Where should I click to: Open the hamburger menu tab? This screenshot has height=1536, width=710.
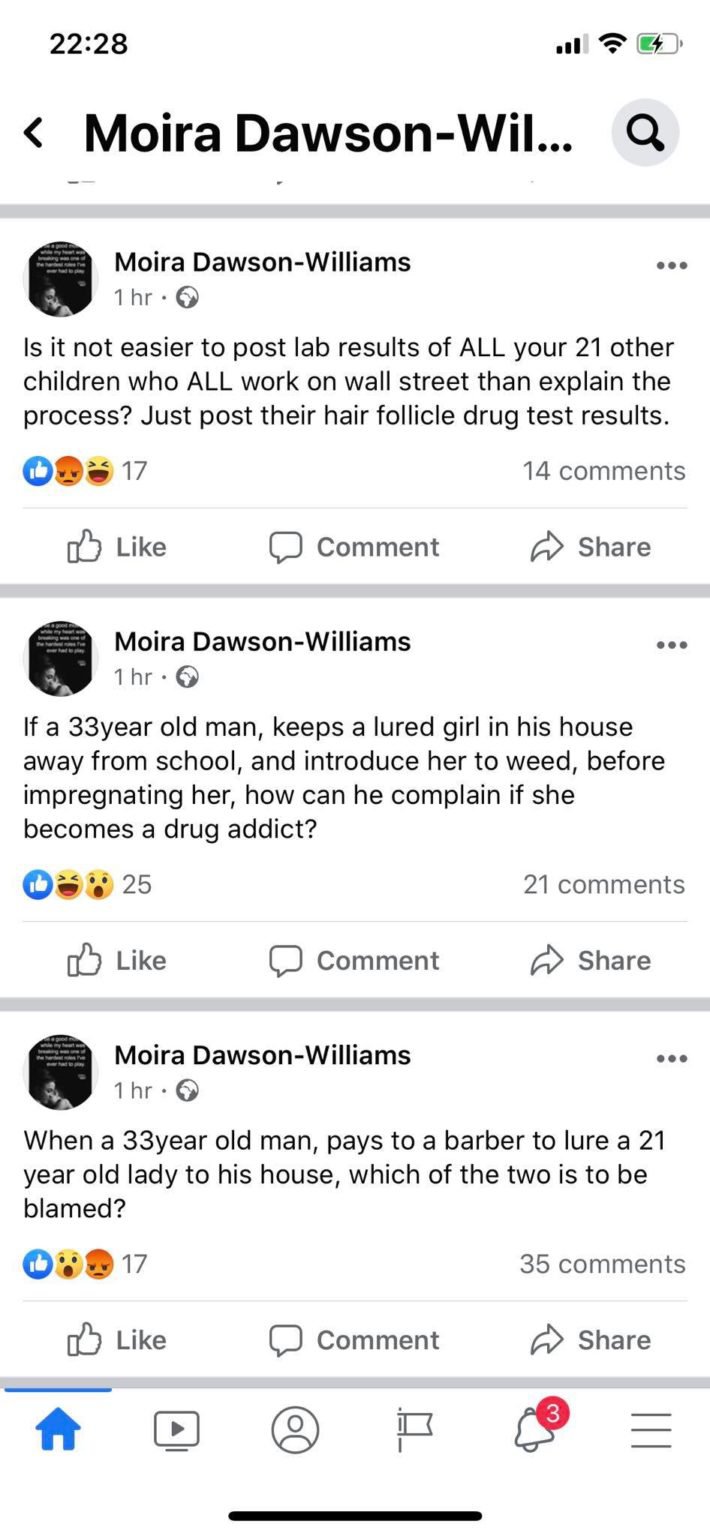tap(651, 1430)
